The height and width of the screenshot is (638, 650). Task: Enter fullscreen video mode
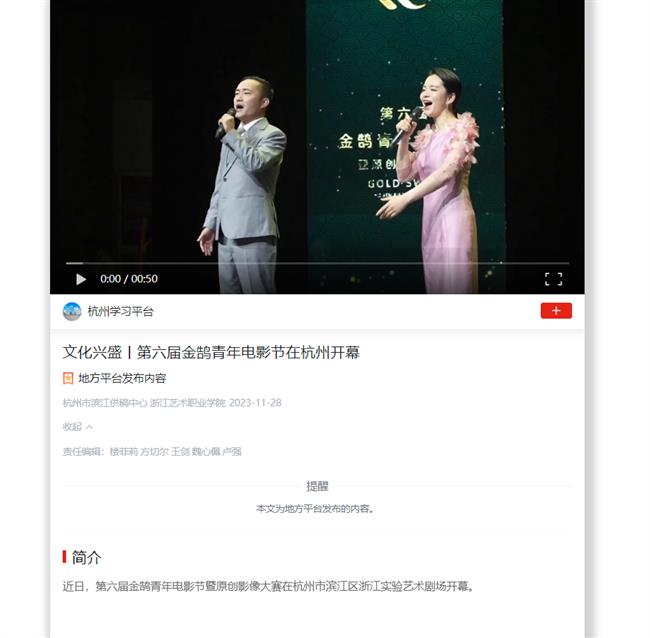(x=553, y=279)
